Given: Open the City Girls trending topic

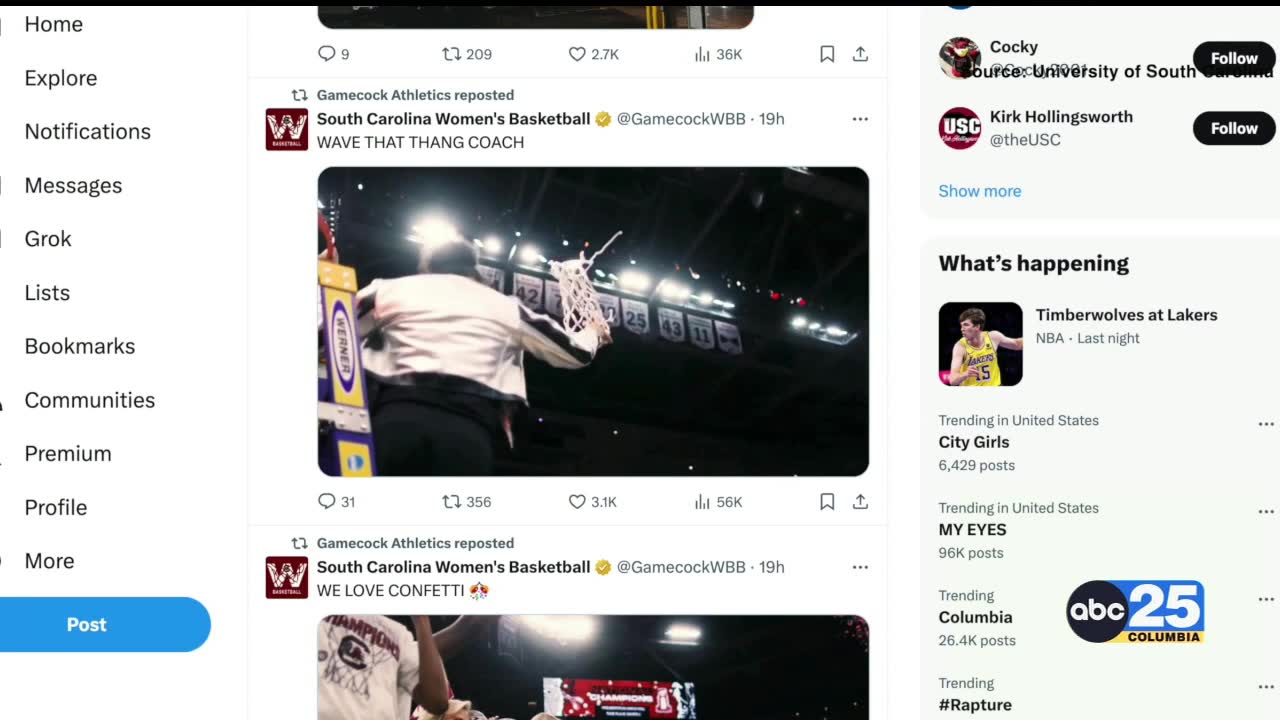Looking at the screenshot, I should point(974,442).
